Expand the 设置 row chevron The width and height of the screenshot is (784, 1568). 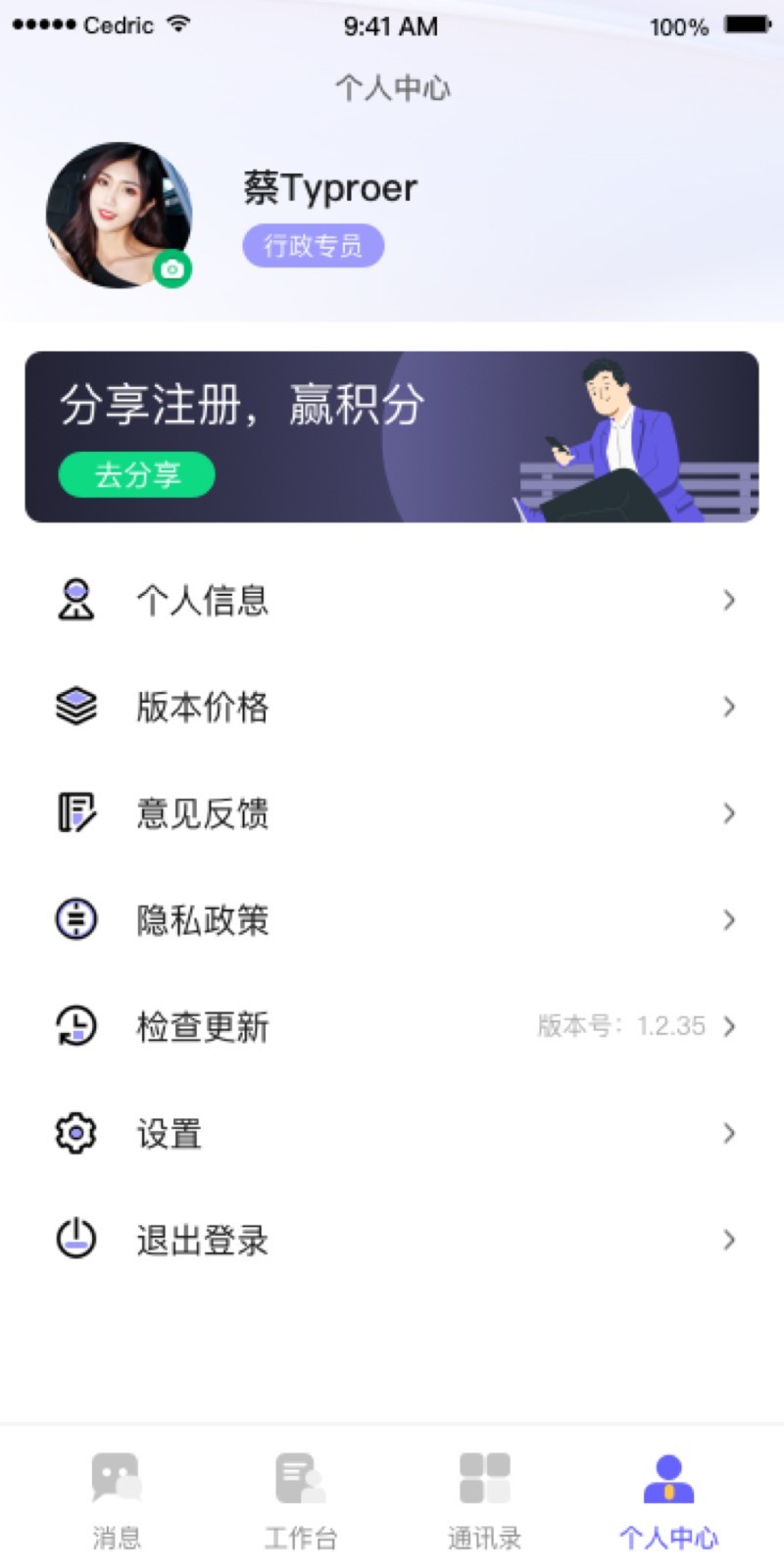(x=729, y=1134)
